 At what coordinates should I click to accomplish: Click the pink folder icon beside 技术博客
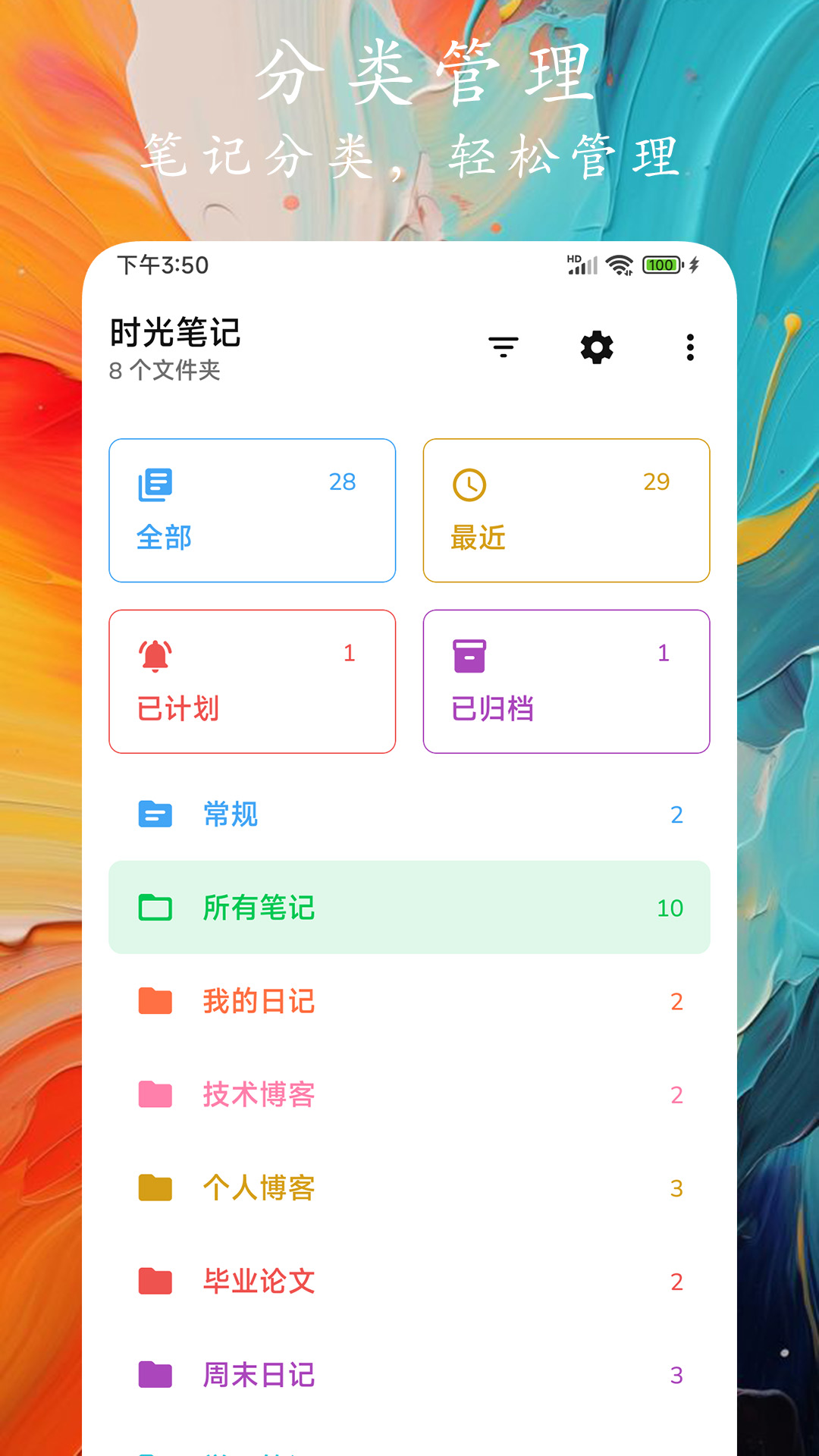point(155,1094)
